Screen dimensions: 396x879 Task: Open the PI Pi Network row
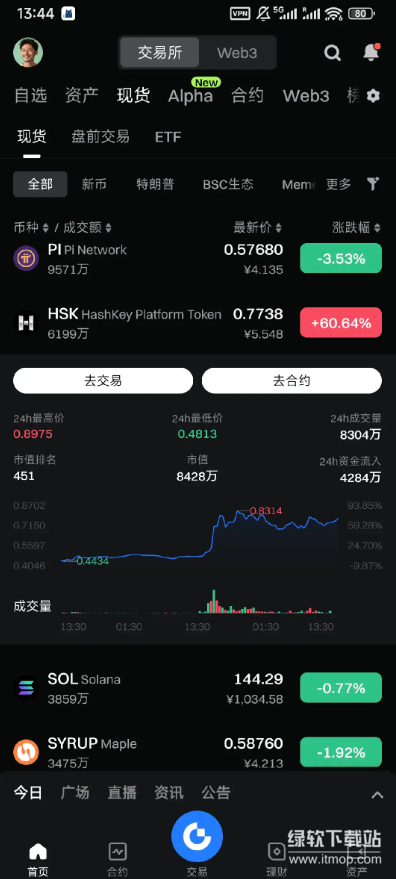(198, 258)
